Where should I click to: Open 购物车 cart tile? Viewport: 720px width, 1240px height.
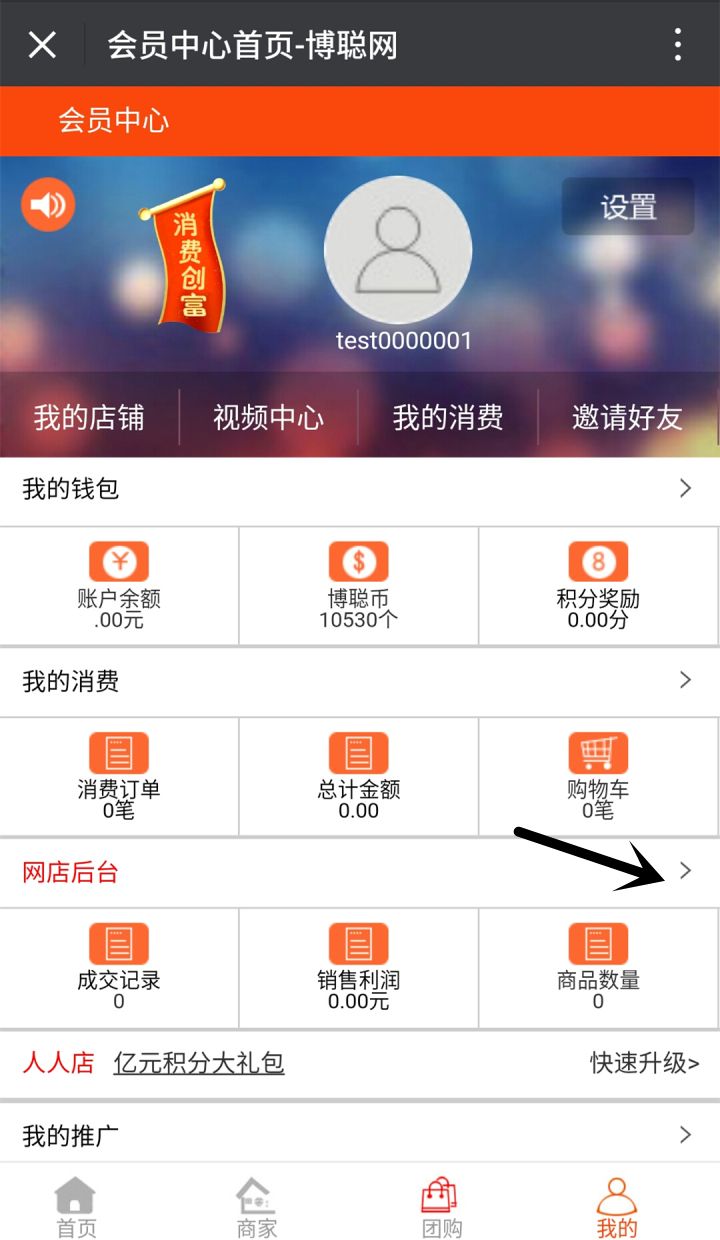coord(598,777)
